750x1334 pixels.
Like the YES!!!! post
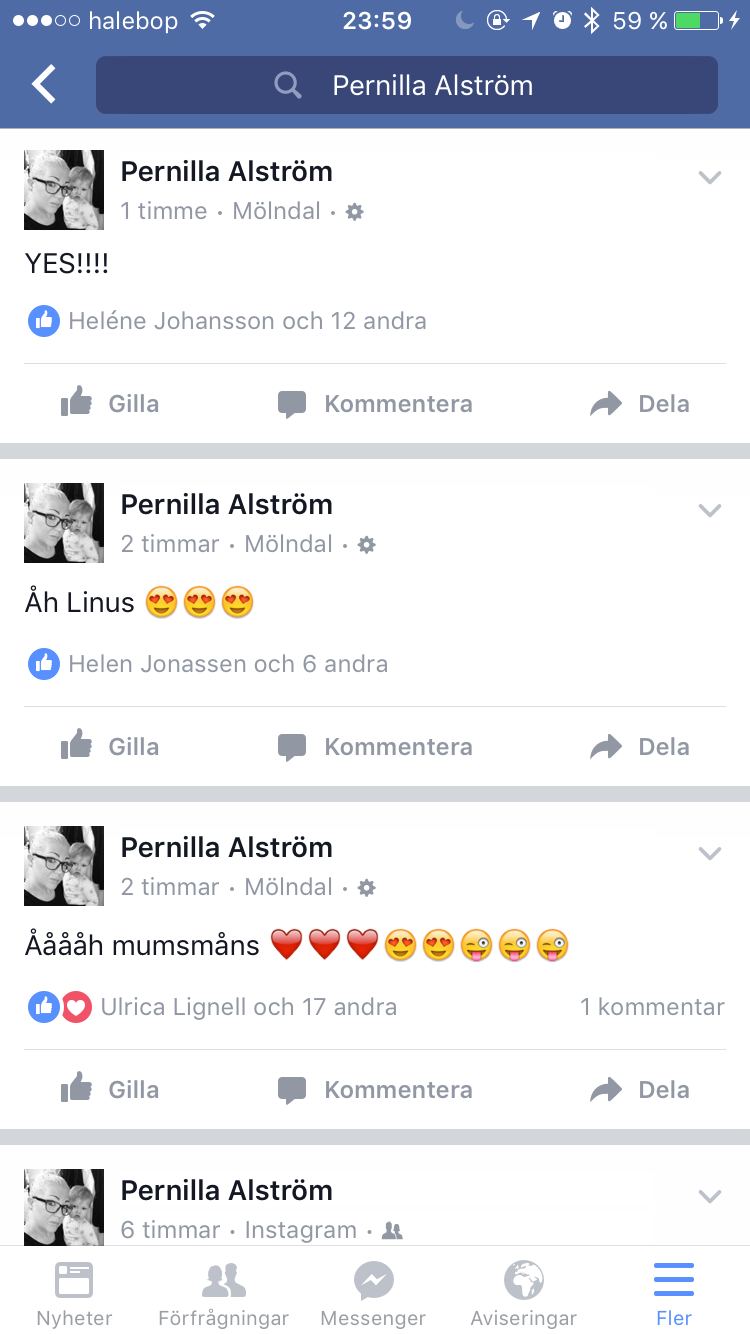click(110, 404)
